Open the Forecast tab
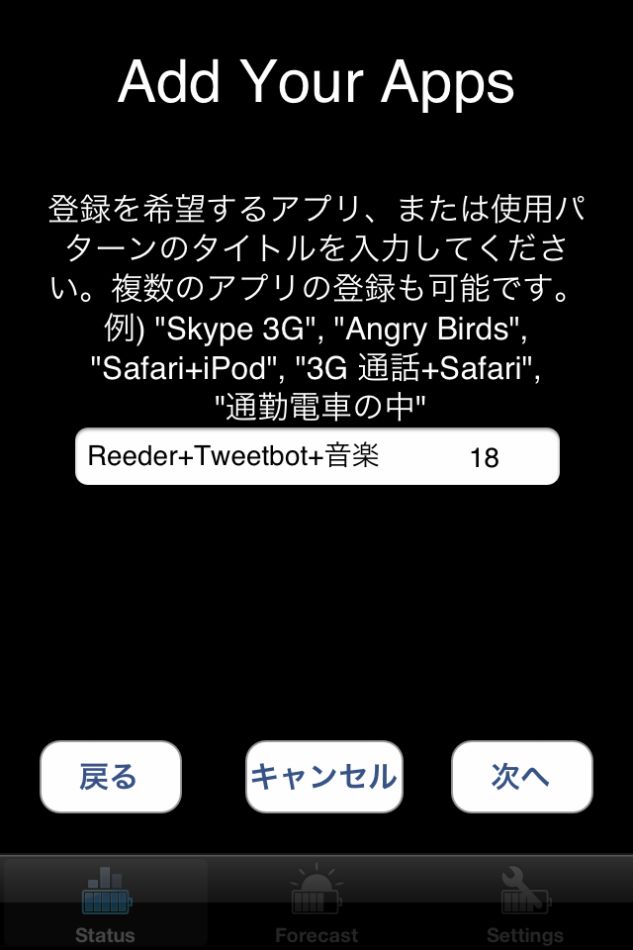The width and height of the screenshot is (633, 950). pyautogui.click(x=316, y=904)
